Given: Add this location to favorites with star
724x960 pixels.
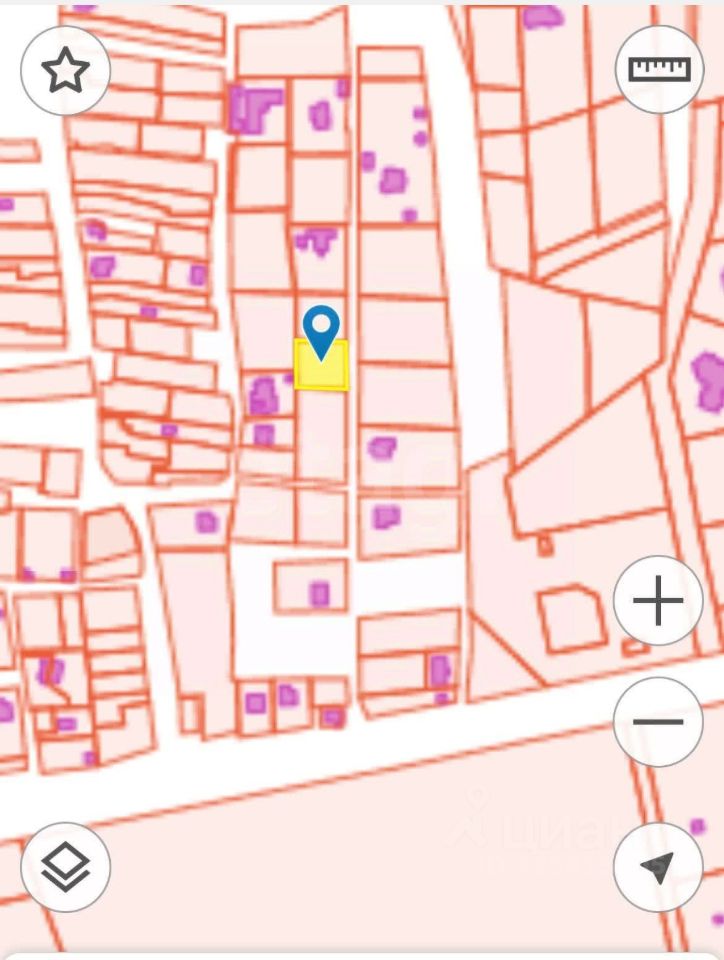Looking at the screenshot, I should [x=65, y=70].
